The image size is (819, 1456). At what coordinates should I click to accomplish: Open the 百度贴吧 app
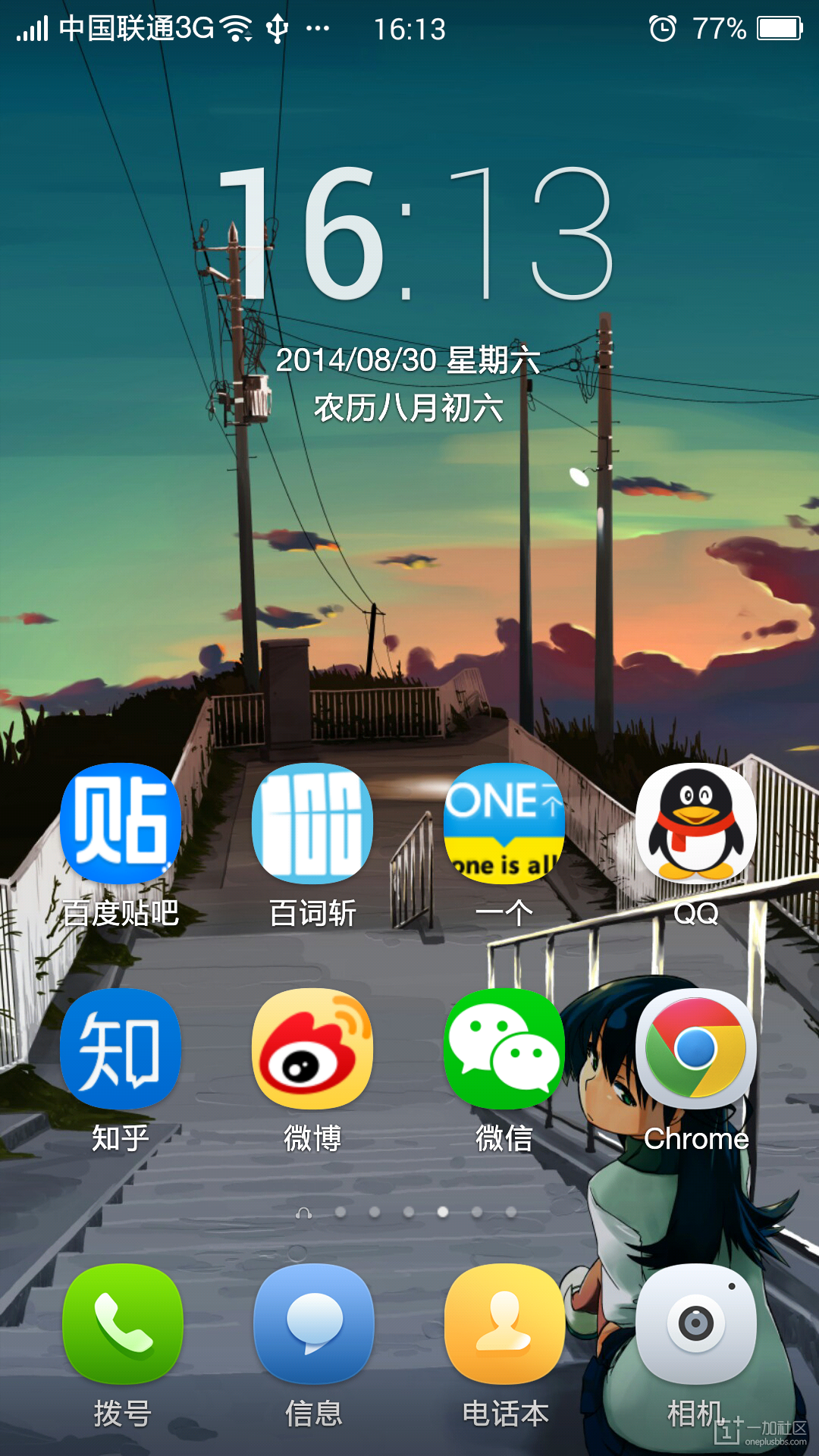click(121, 824)
